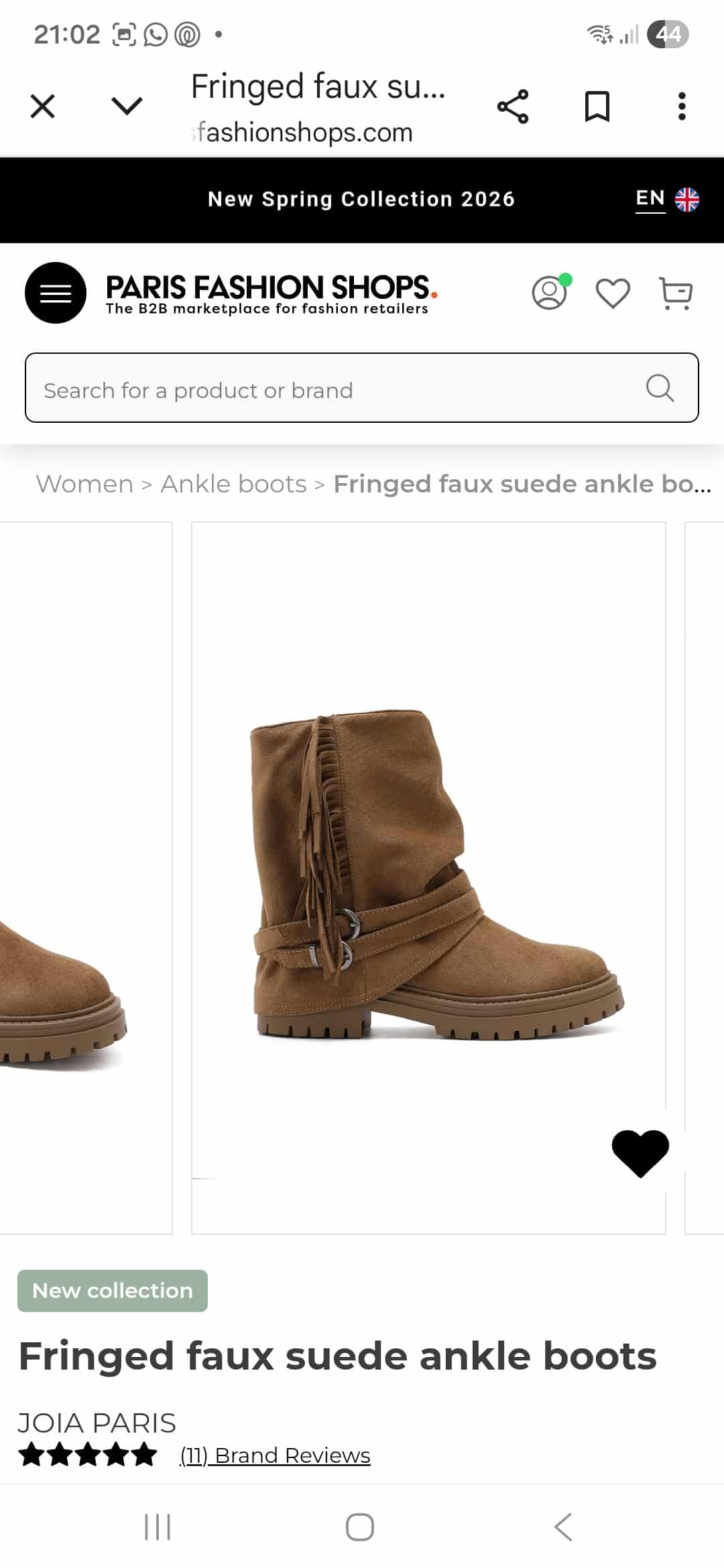Screen dimensions: 724x1568
Task: Change the site language from EN
Action: (666, 199)
